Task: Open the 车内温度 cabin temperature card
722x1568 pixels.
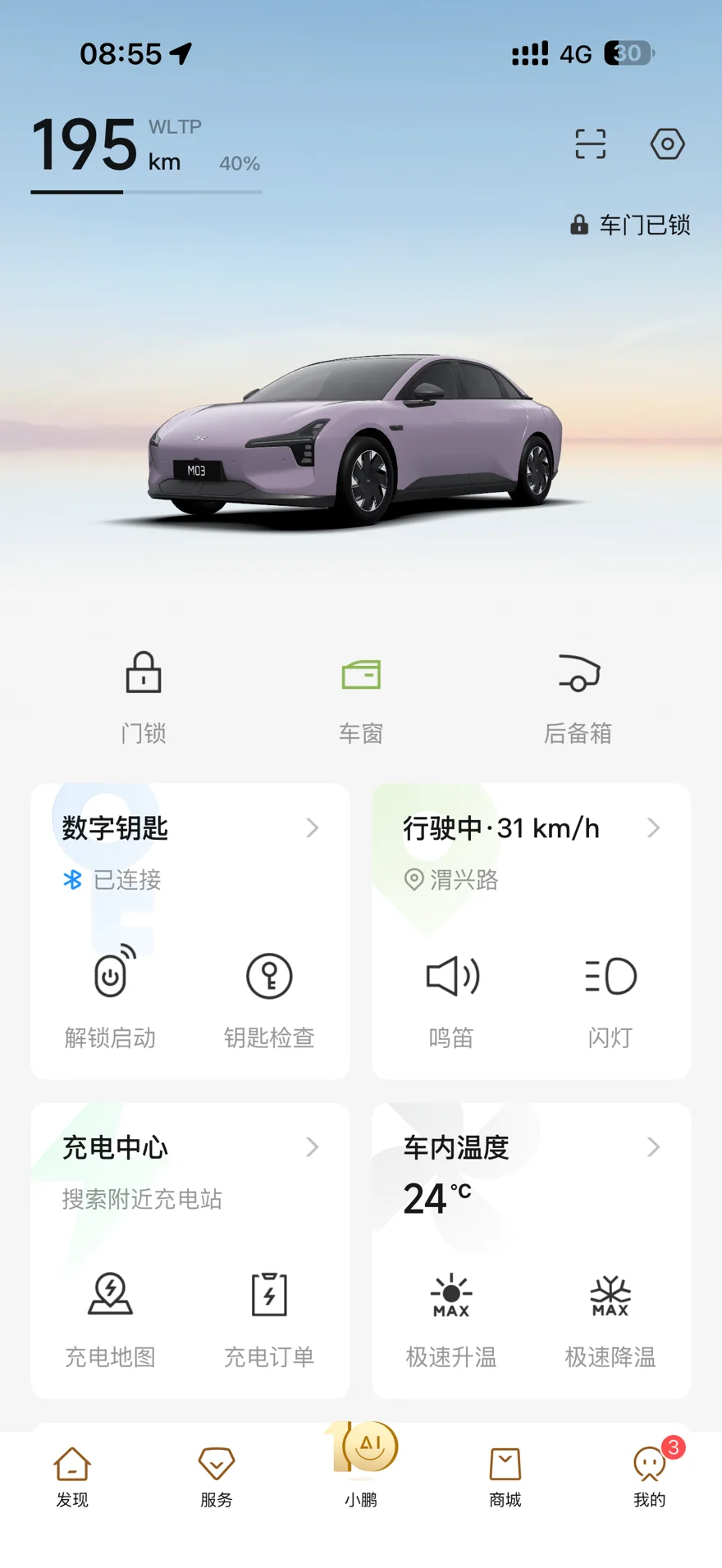Action: (x=531, y=1147)
